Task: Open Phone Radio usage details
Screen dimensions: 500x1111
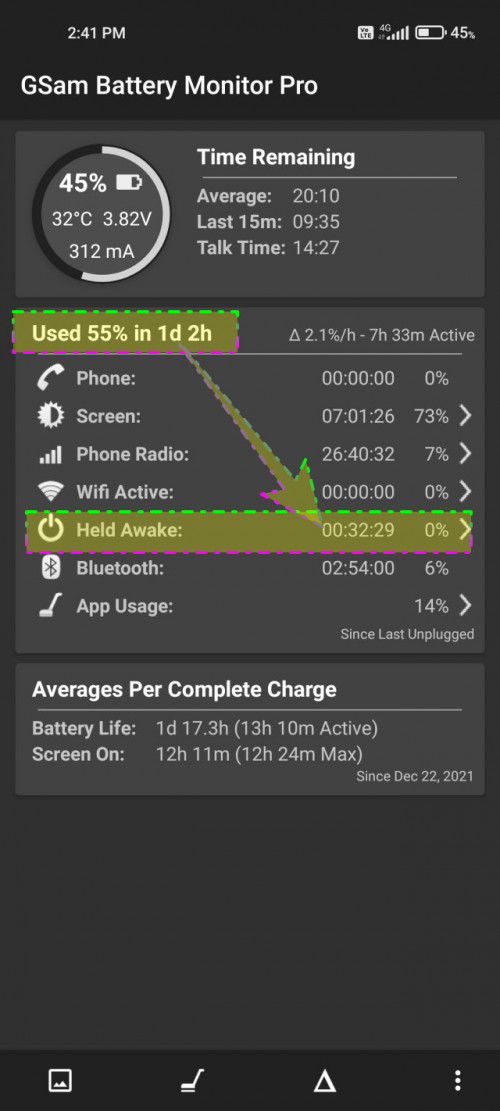Action: click(x=250, y=454)
